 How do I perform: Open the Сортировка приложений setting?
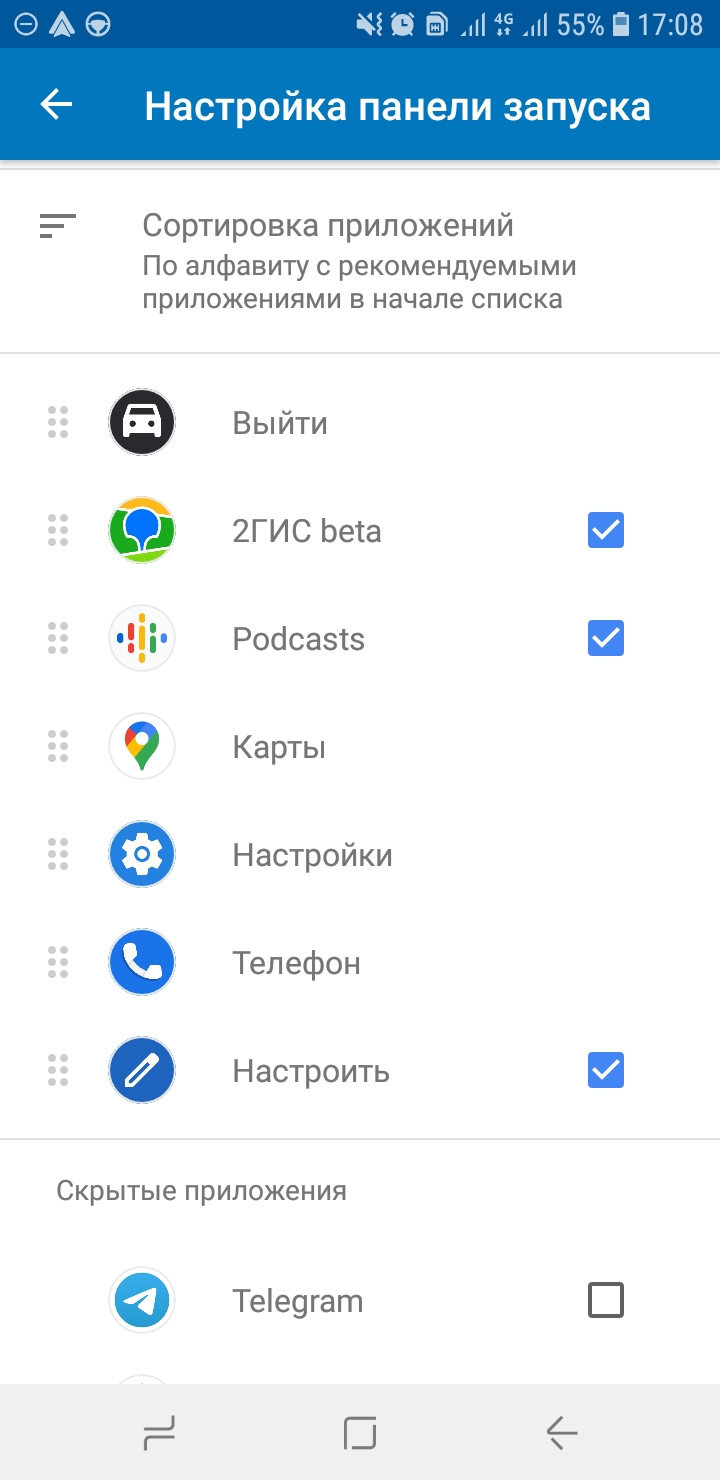coord(360,260)
